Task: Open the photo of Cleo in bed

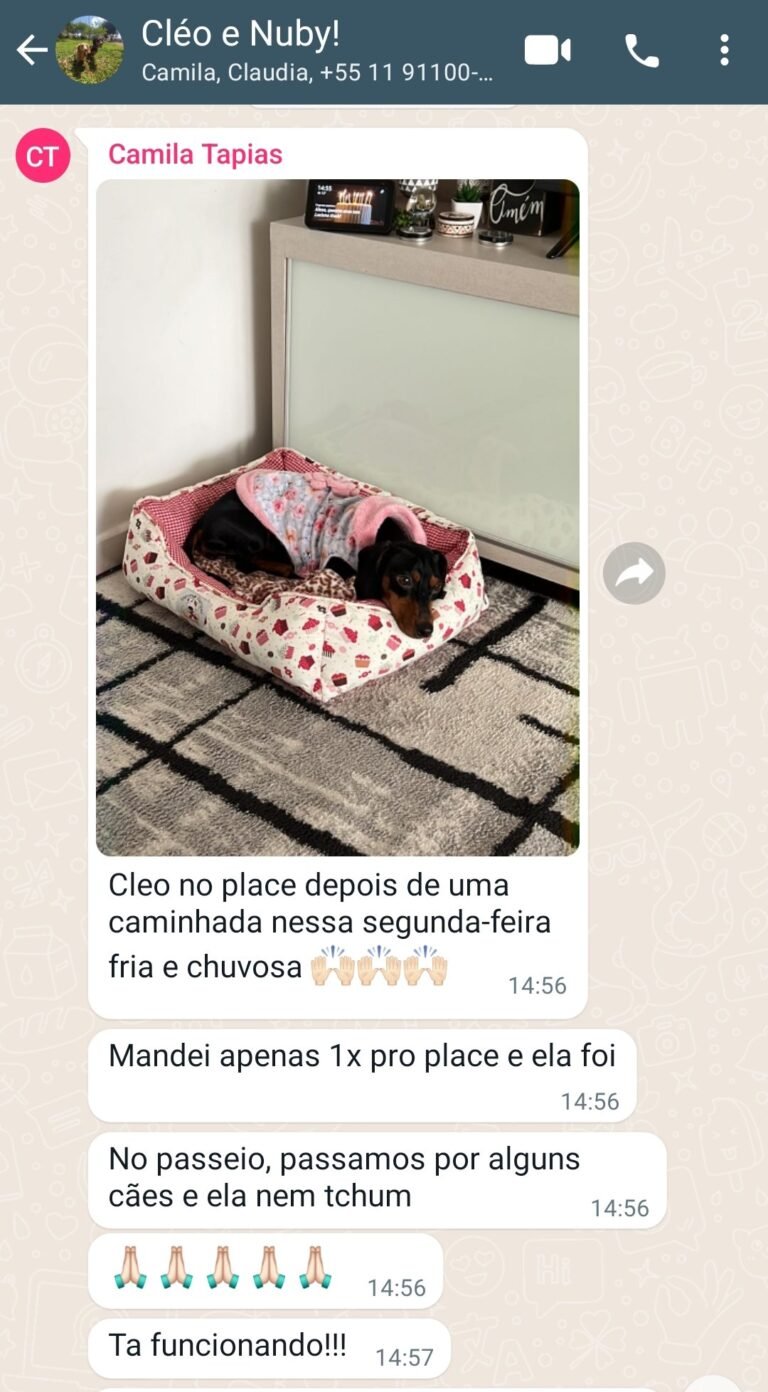Action: 337,517
